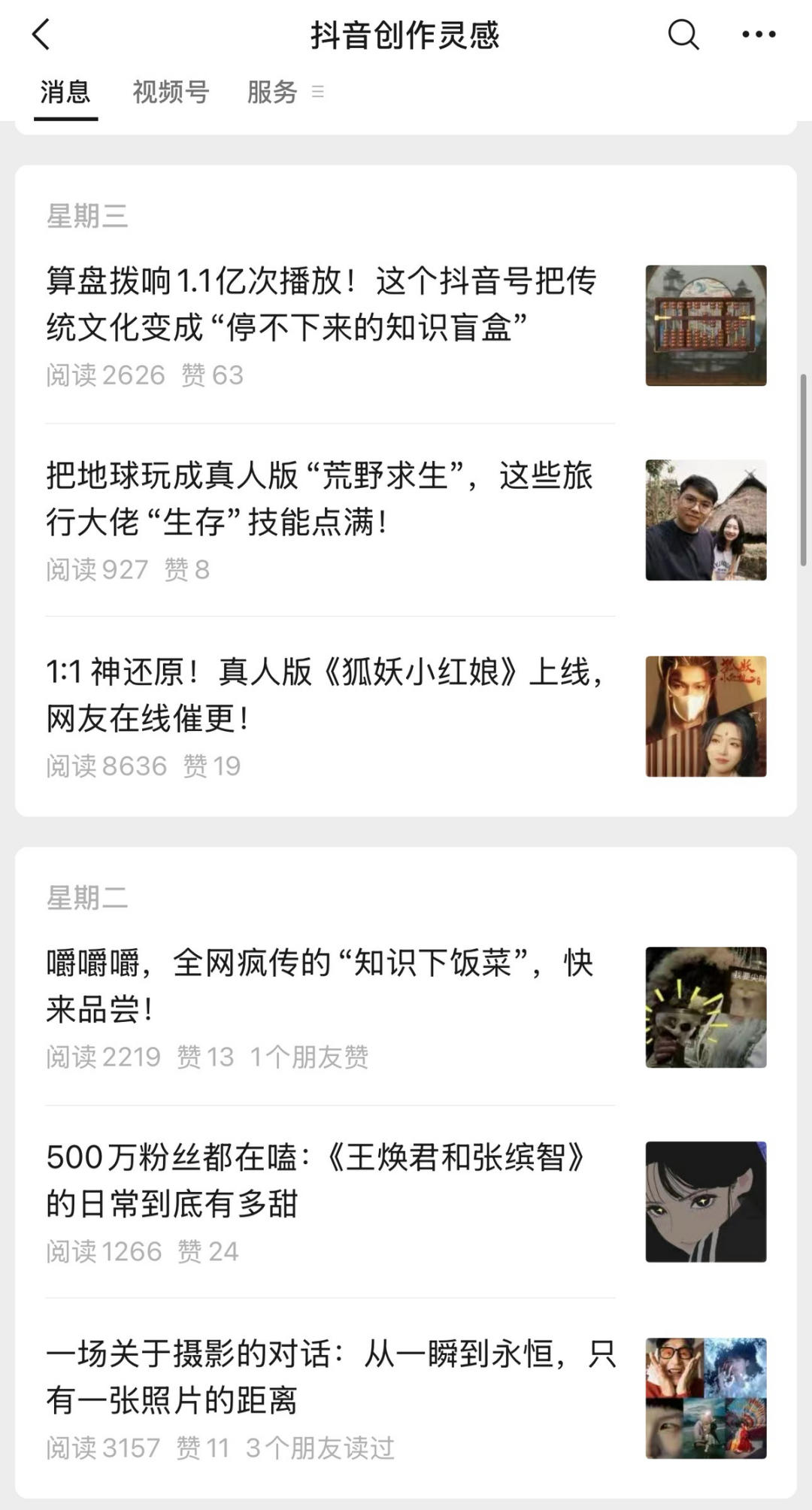The image size is (812, 1510).
Task: Switch to the 视频号 tab
Action: [x=171, y=92]
